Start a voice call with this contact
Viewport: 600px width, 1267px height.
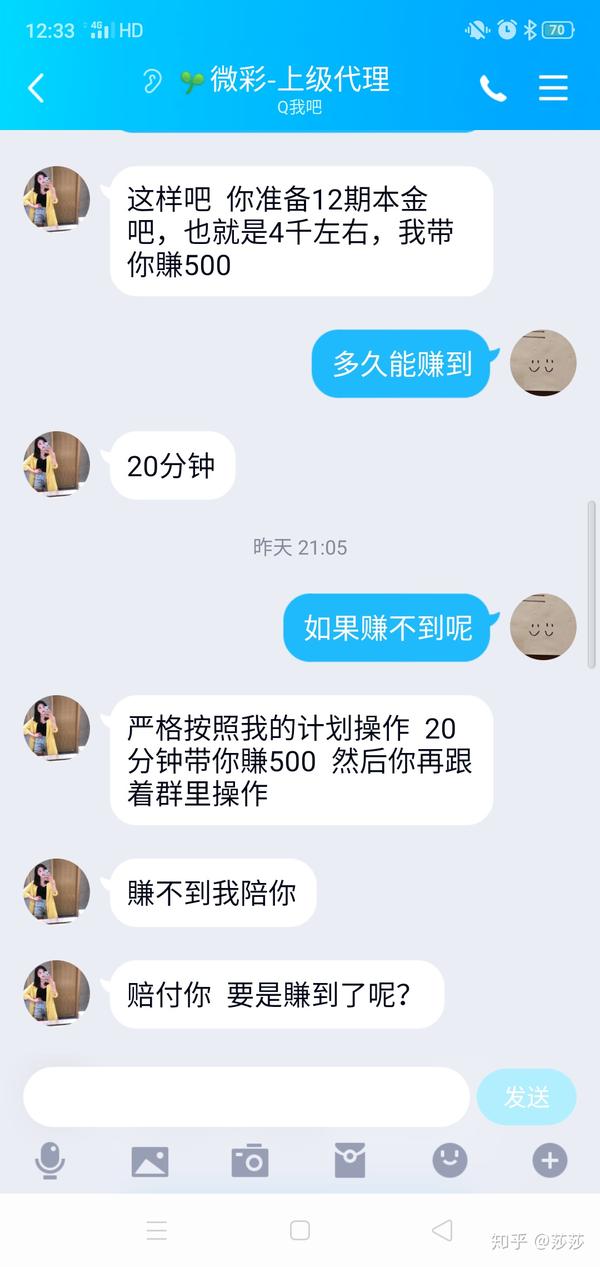492,88
